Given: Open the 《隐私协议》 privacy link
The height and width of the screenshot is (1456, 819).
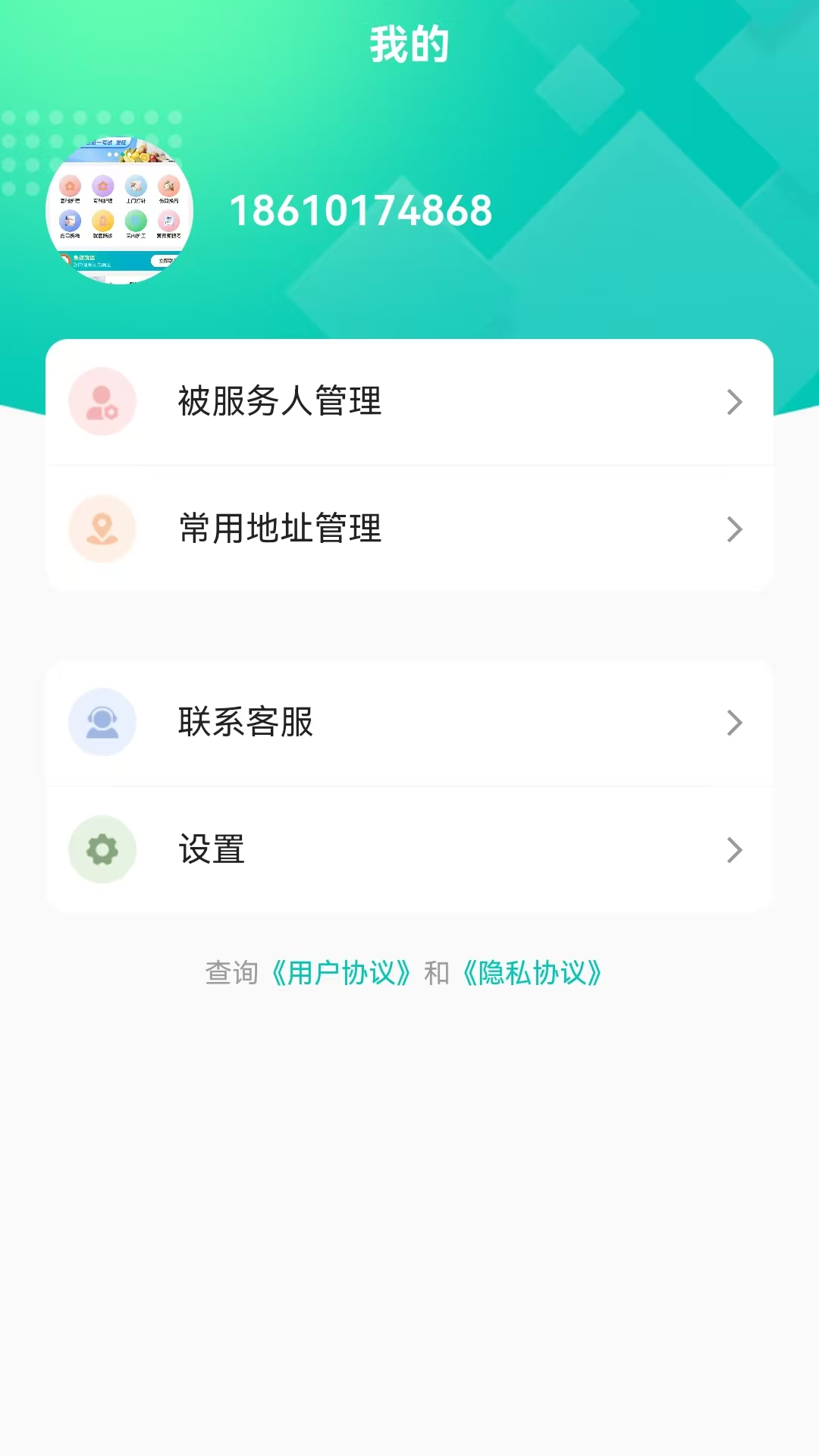Looking at the screenshot, I should pos(533,973).
